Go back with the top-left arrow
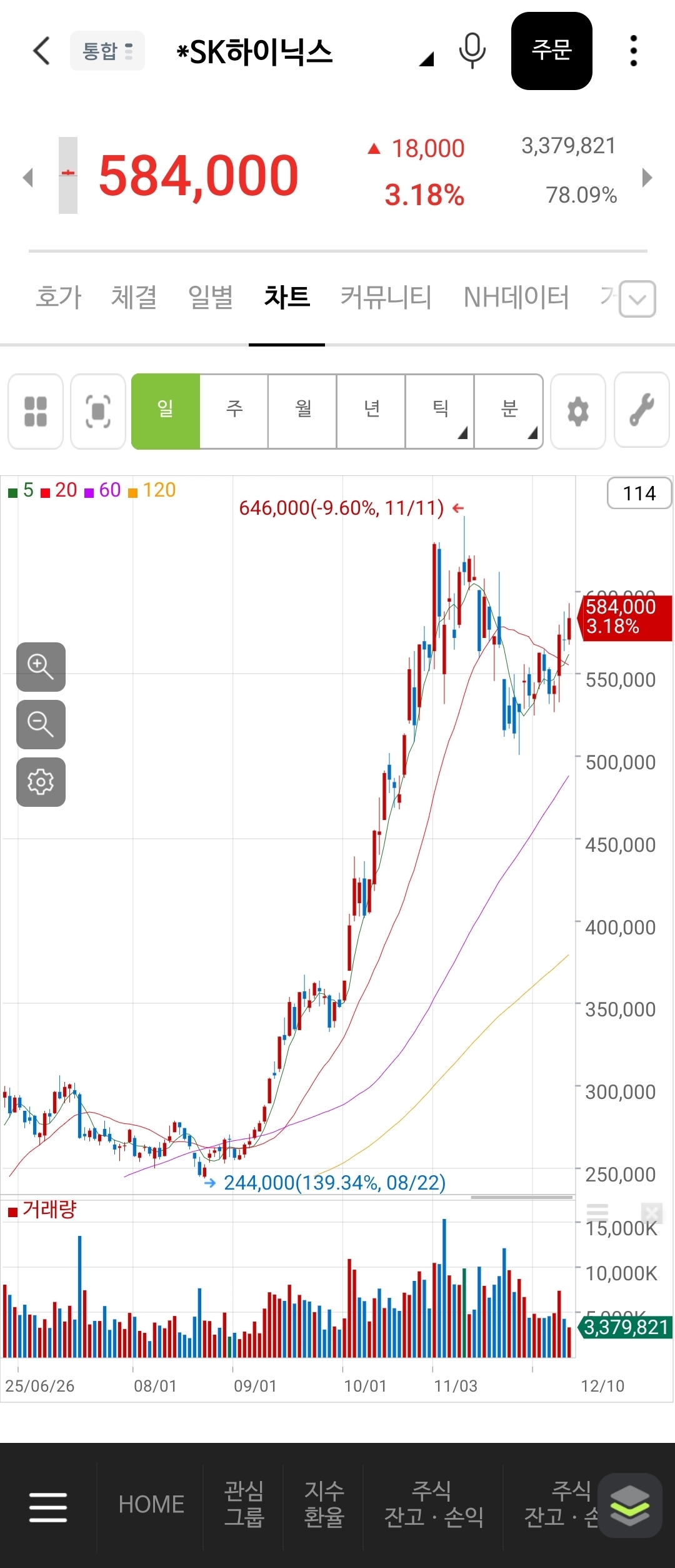 tap(41, 51)
